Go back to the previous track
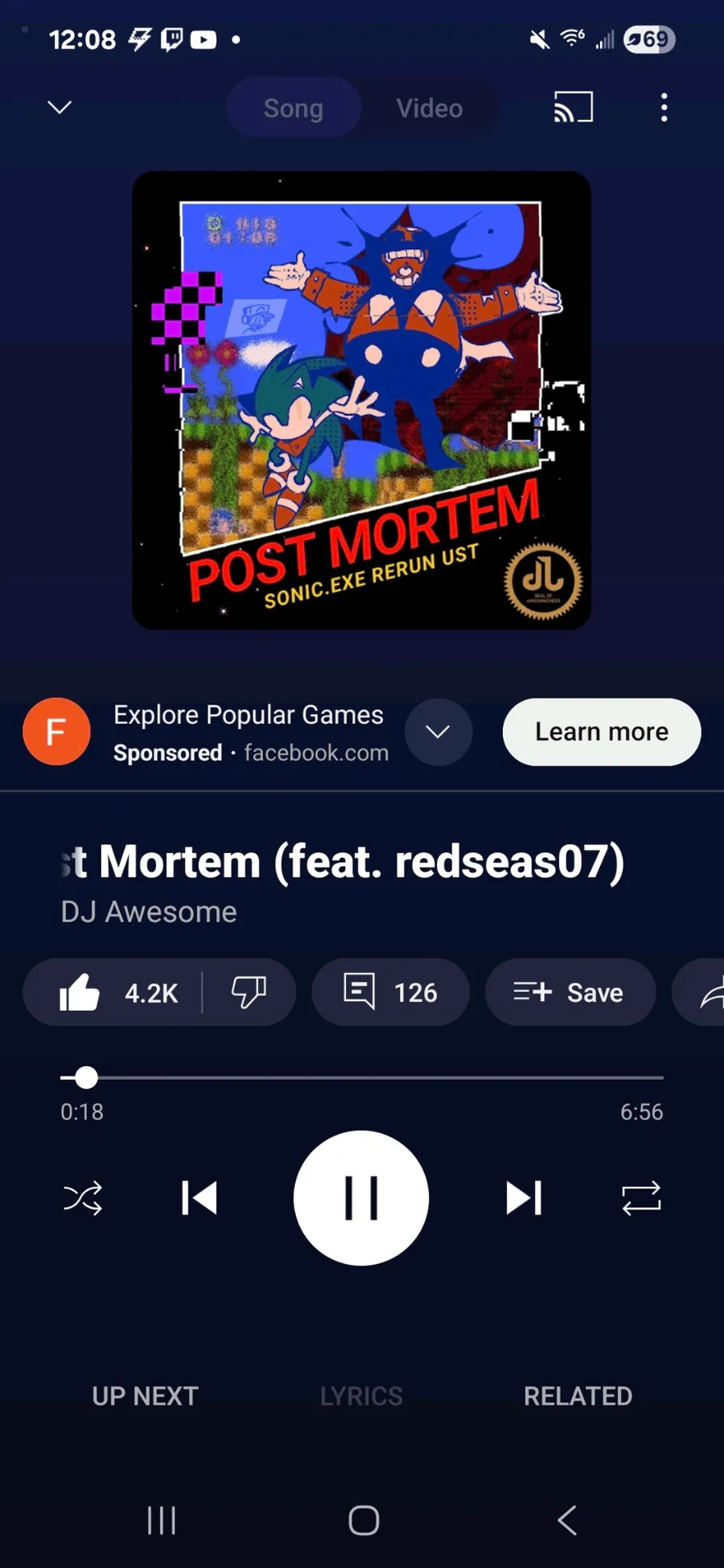Viewport: 724px width, 1568px height. click(200, 1198)
